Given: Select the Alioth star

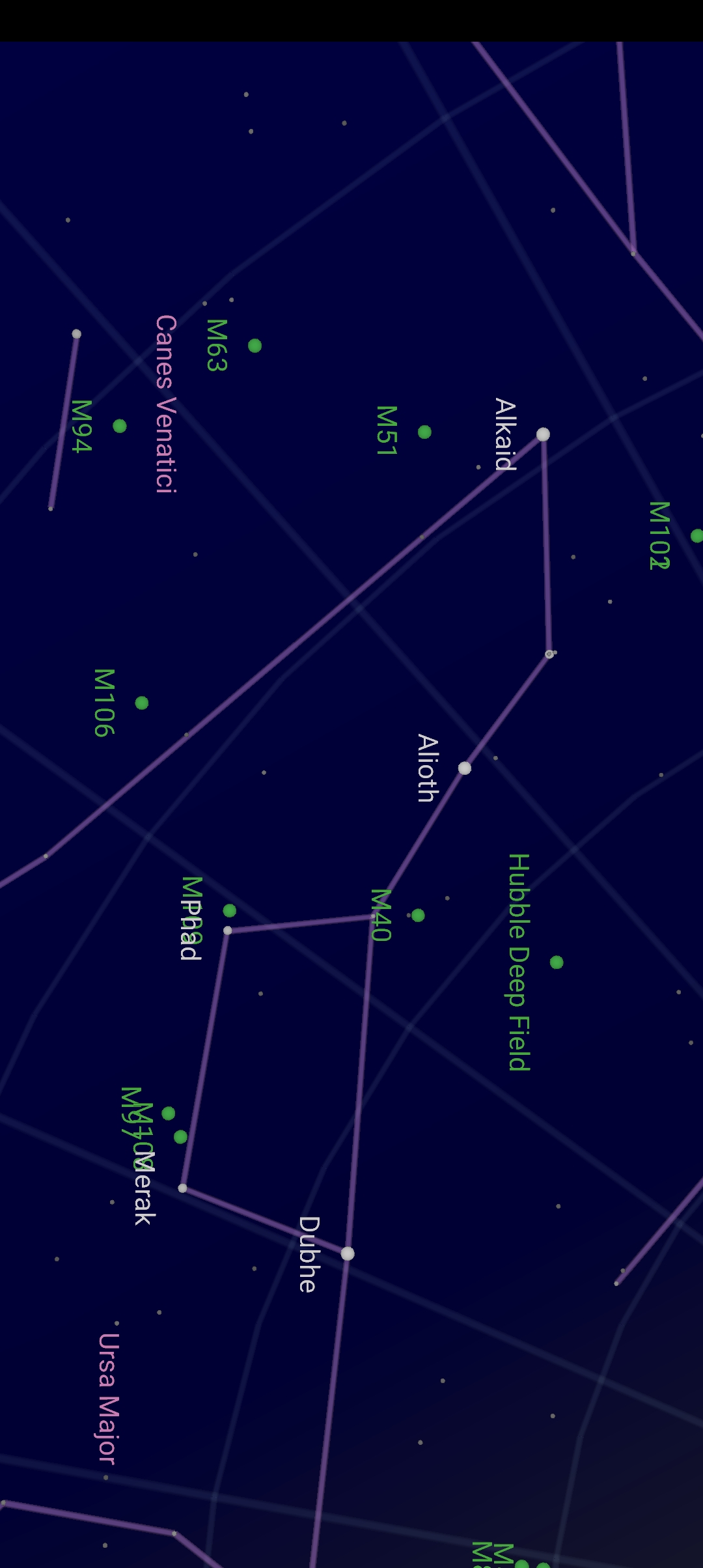Looking at the screenshot, I should [x=465, y=768].
